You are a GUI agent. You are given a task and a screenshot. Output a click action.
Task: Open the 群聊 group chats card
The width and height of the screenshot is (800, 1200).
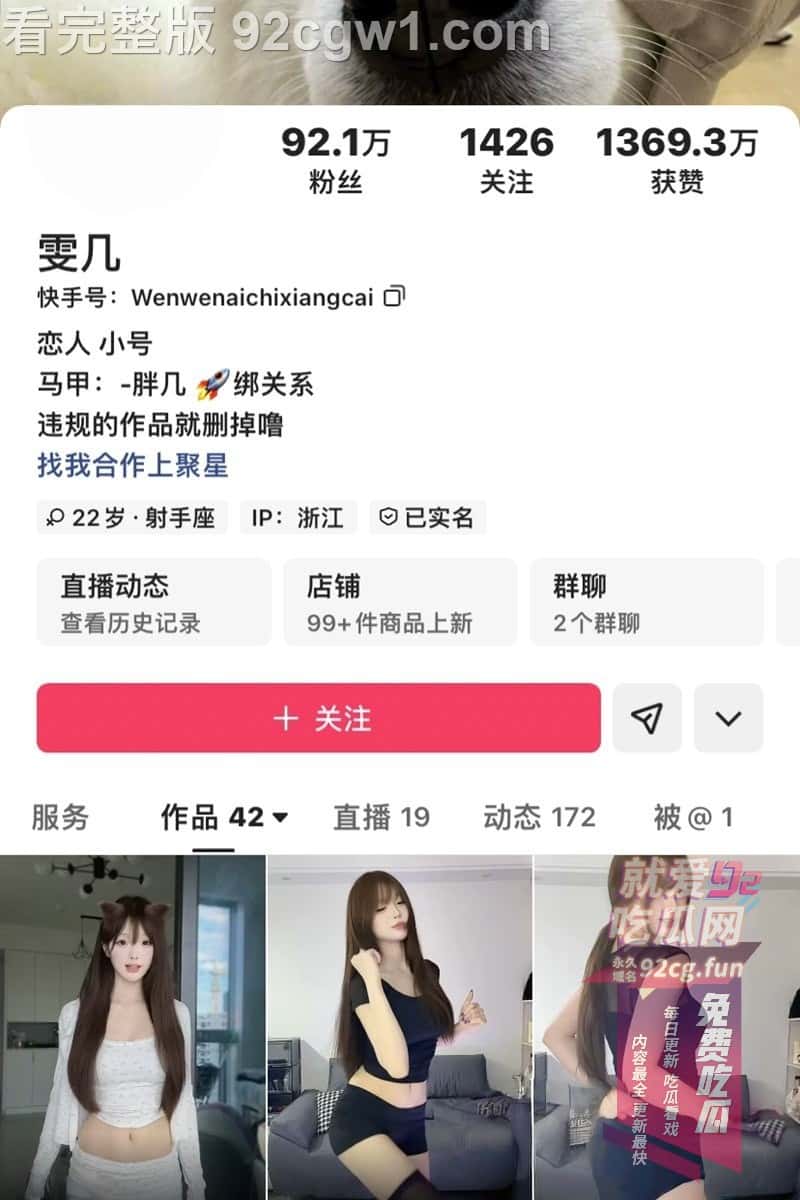pyautogui.click(x=646, y=602)
